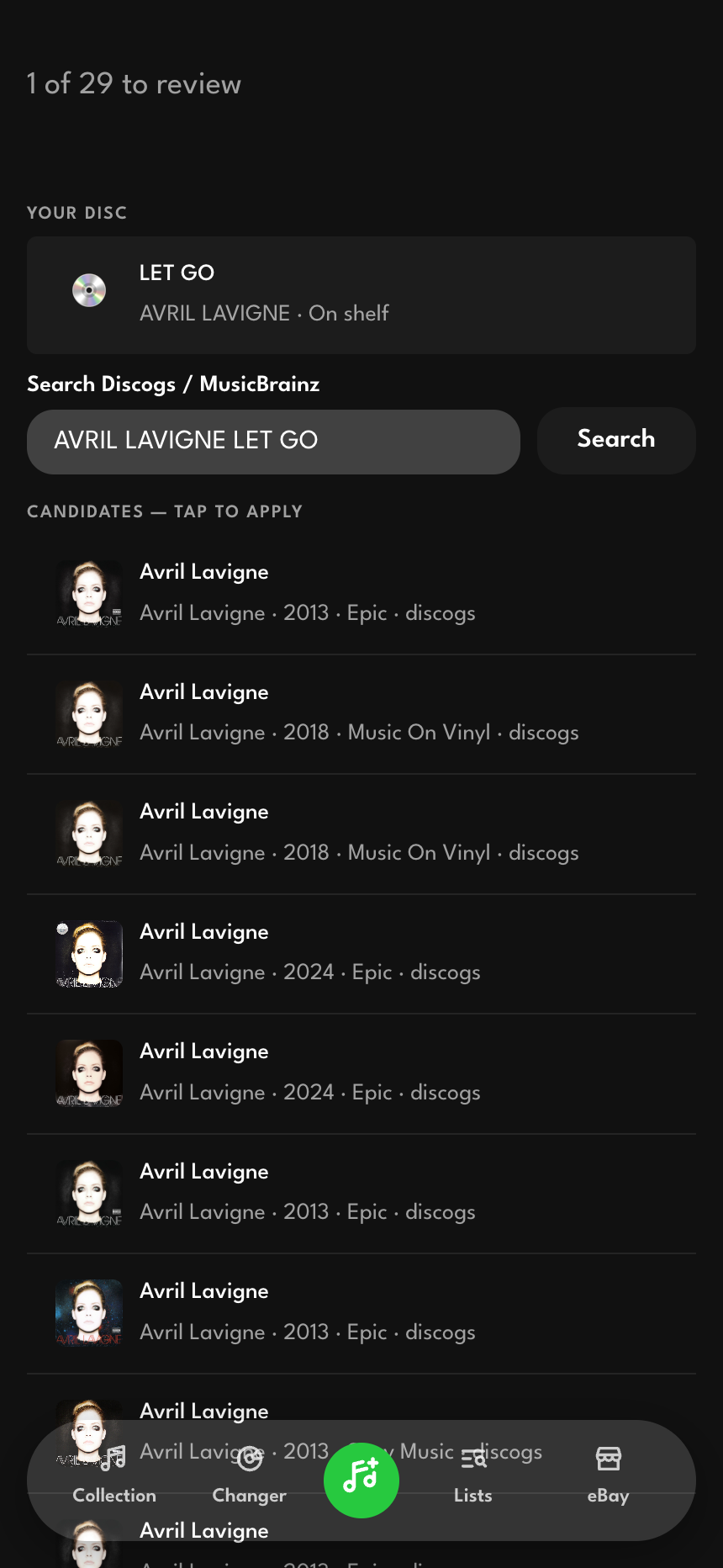Viewport: 723px width, 1568px height.
Task: Switch to the Collection tab
Action: tap(114, 1475)
